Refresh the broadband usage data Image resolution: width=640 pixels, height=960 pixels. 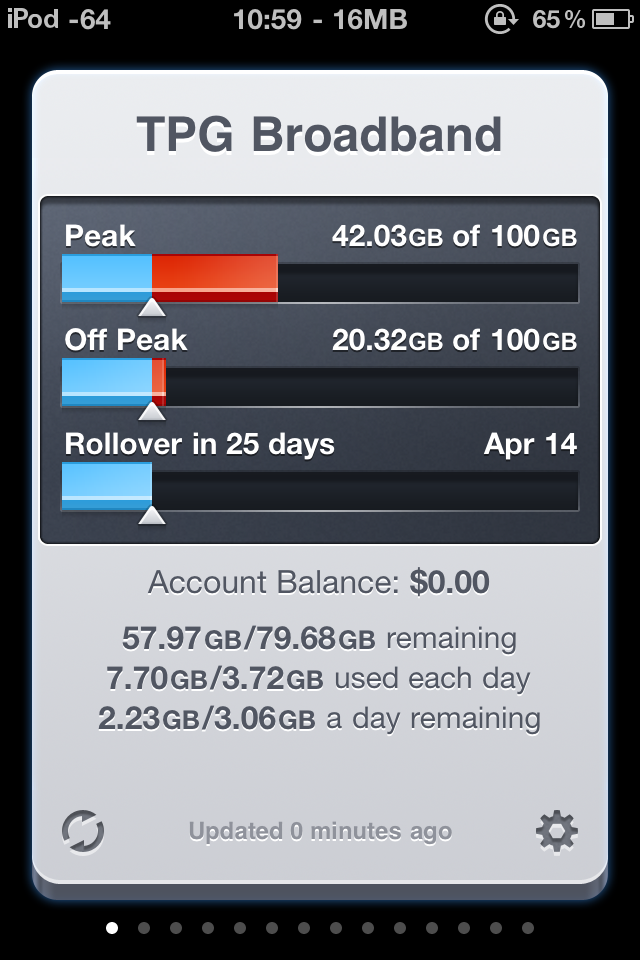(83, 831)
